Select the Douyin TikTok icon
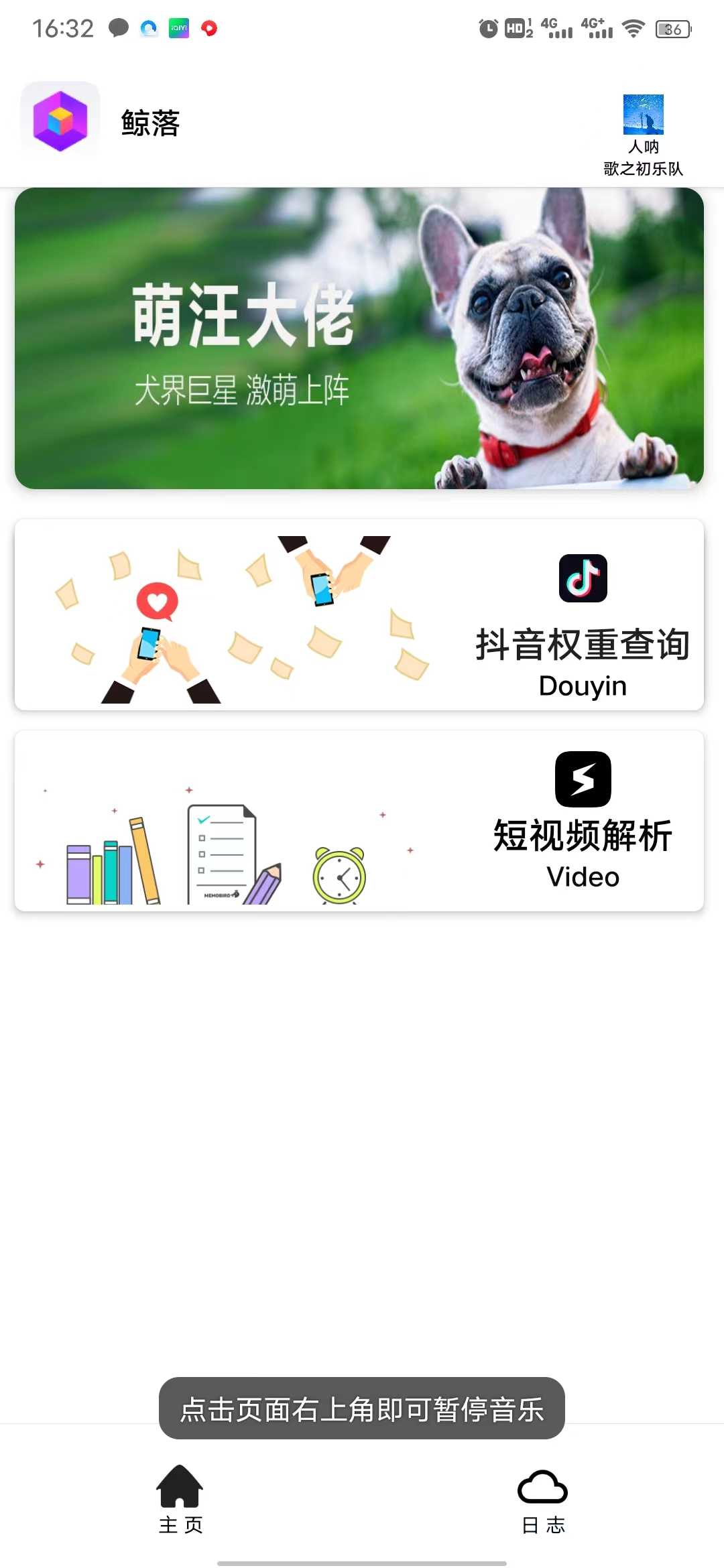724x1568 pixels. (x=583, y=578)
